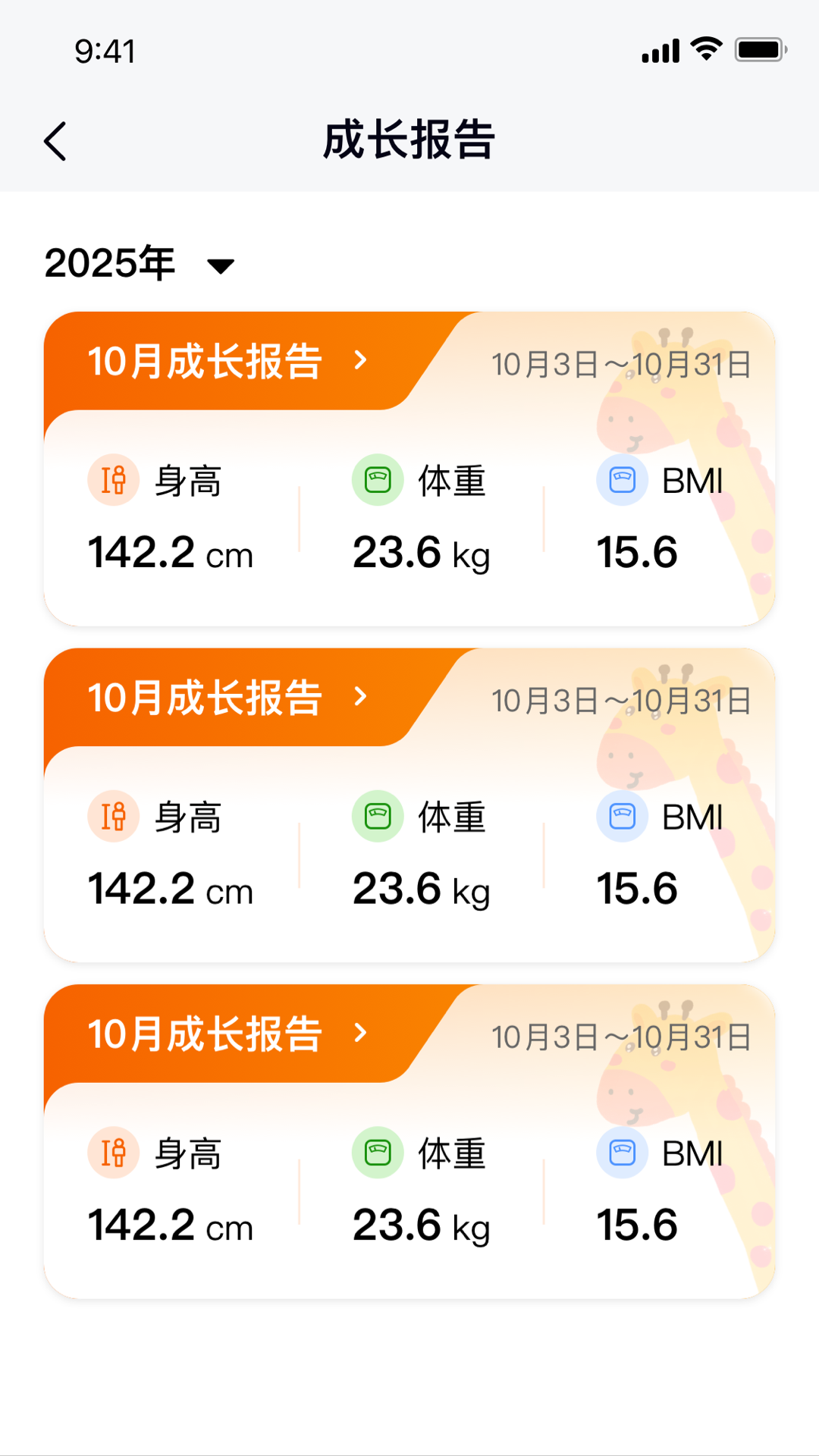The width and height of the screenshot is (819, 1456).
Task: Tap the Wi-Fi icon in status bar
Action: [x=705, y=47]
